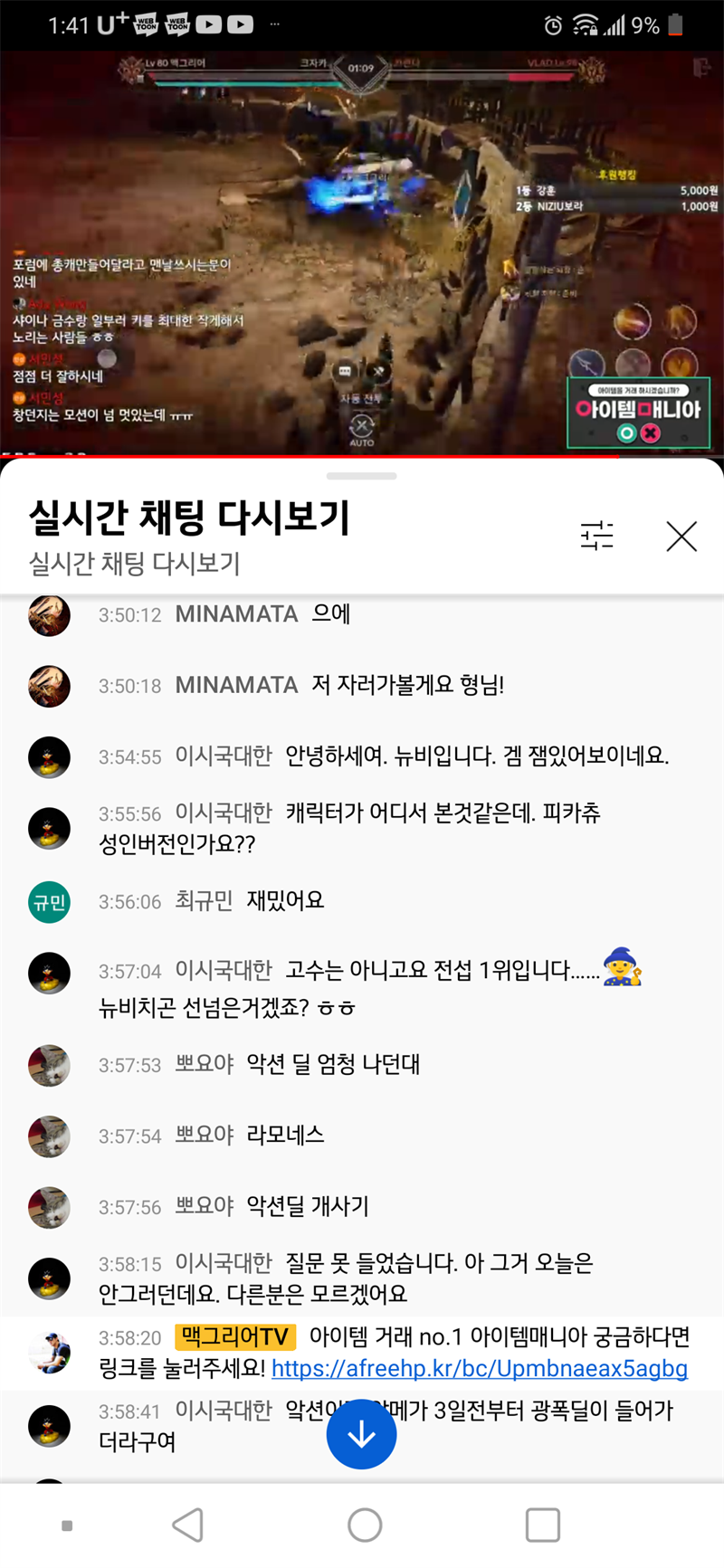Screen dimensions: 724x1568
Task: Open the afreehp.kr link in chat
Action: [x=480, y=1368]
